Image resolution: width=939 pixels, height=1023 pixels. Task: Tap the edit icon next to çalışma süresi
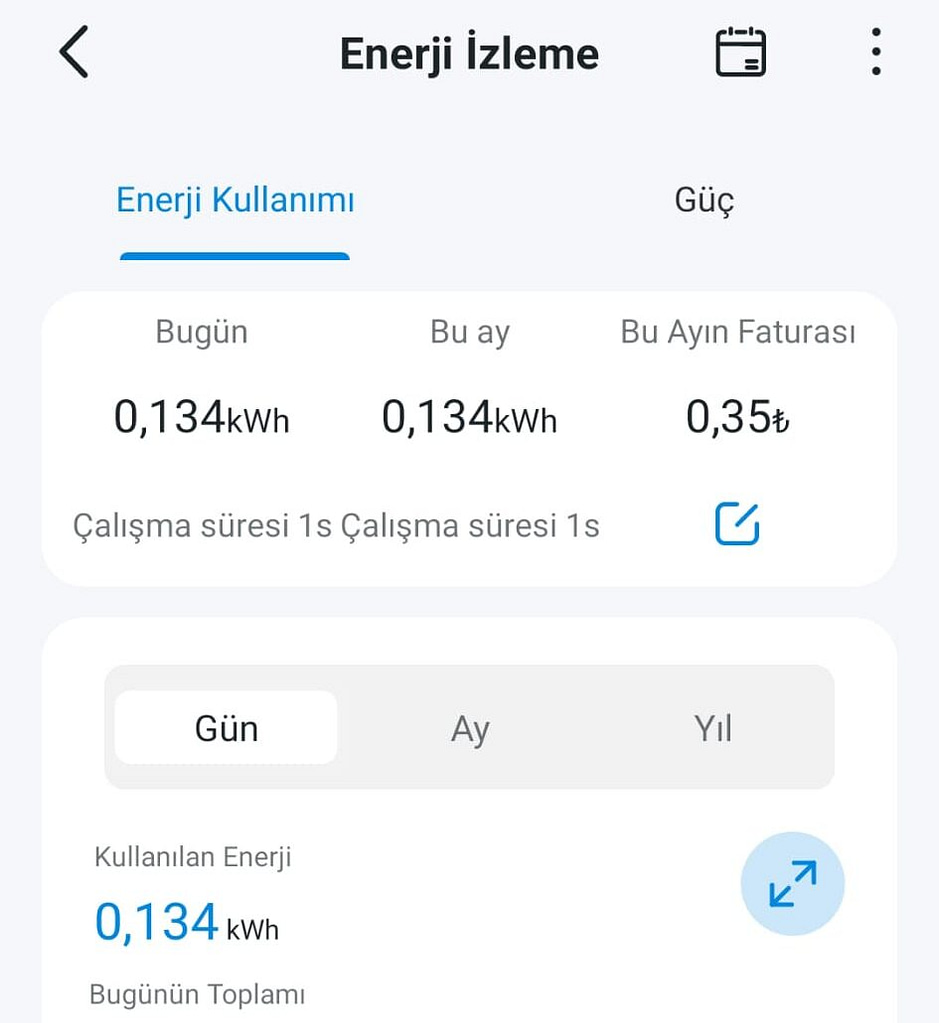click(735, 523)
